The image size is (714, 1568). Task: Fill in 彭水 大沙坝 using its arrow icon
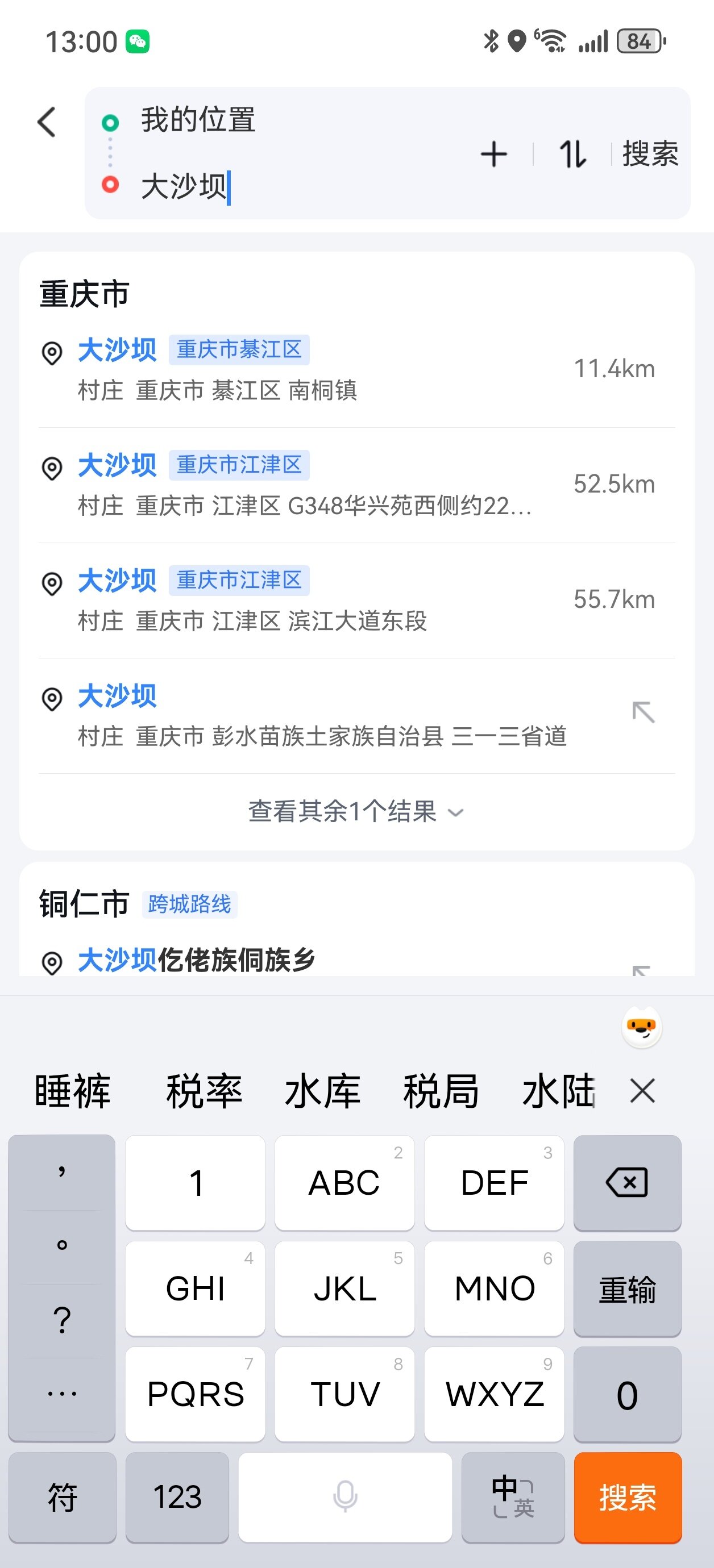[643, 712]
